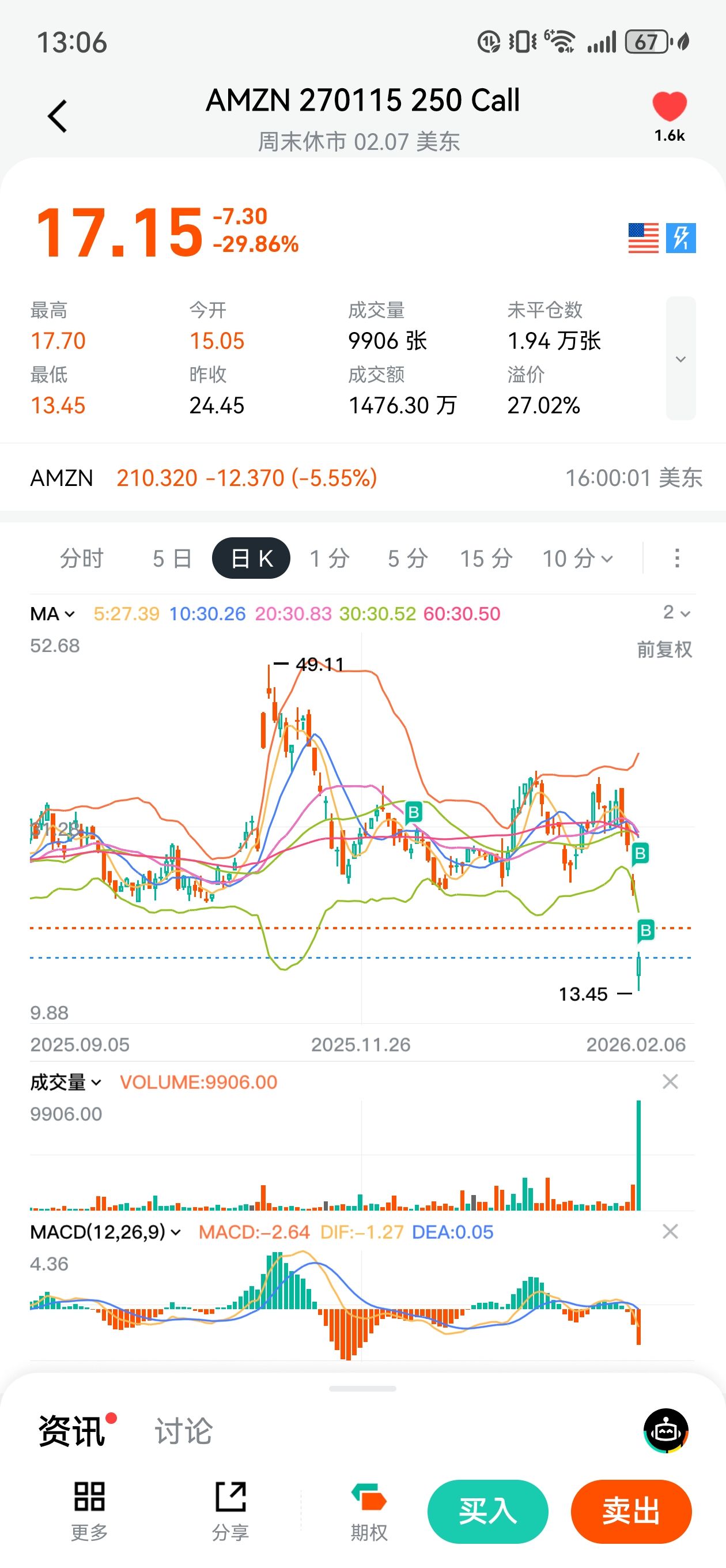Image resolution: width=726 pixels, height=1568 pixels.
Task: Switch to the 5 日 chart tab
Action: [172, 558]
